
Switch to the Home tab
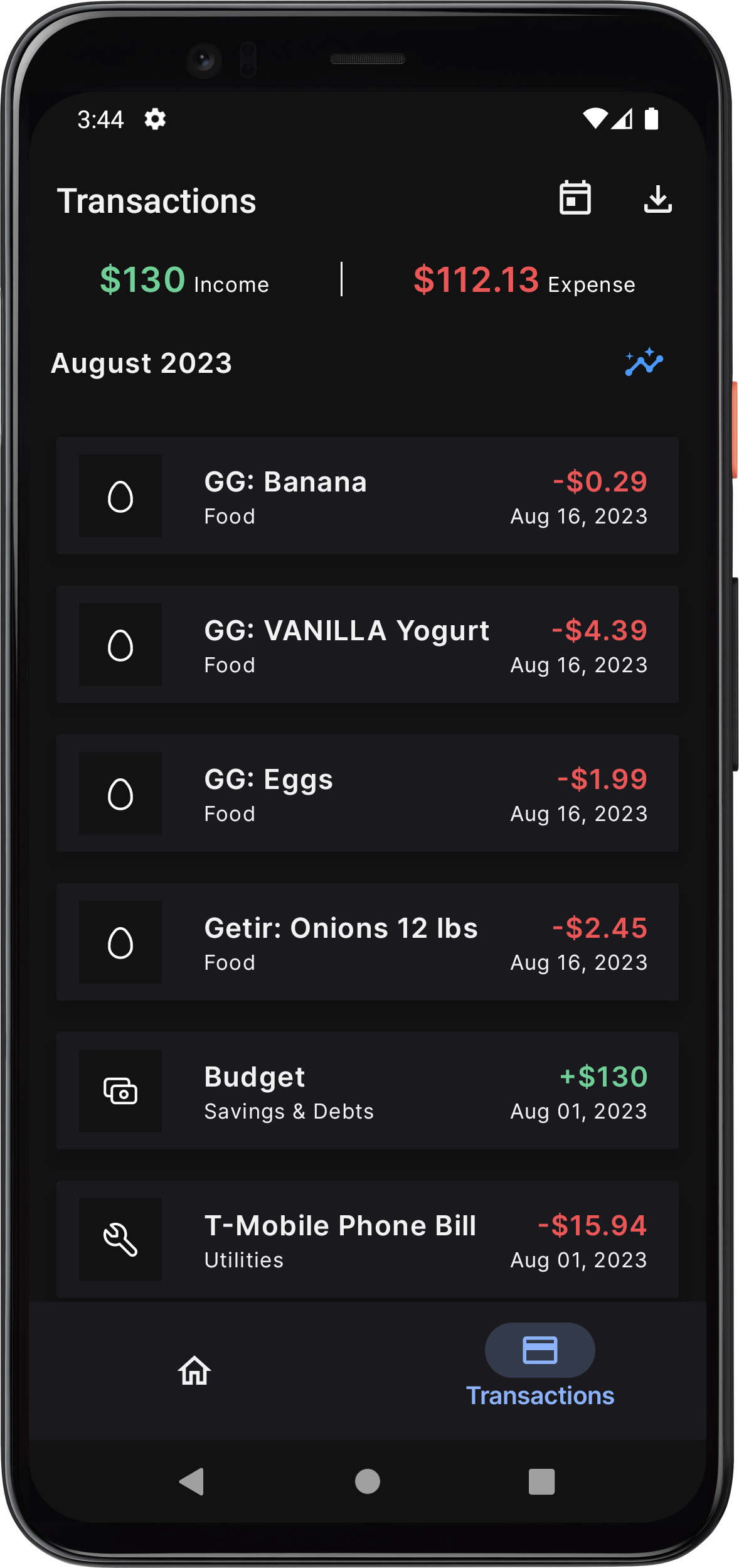pos(194,1370)
